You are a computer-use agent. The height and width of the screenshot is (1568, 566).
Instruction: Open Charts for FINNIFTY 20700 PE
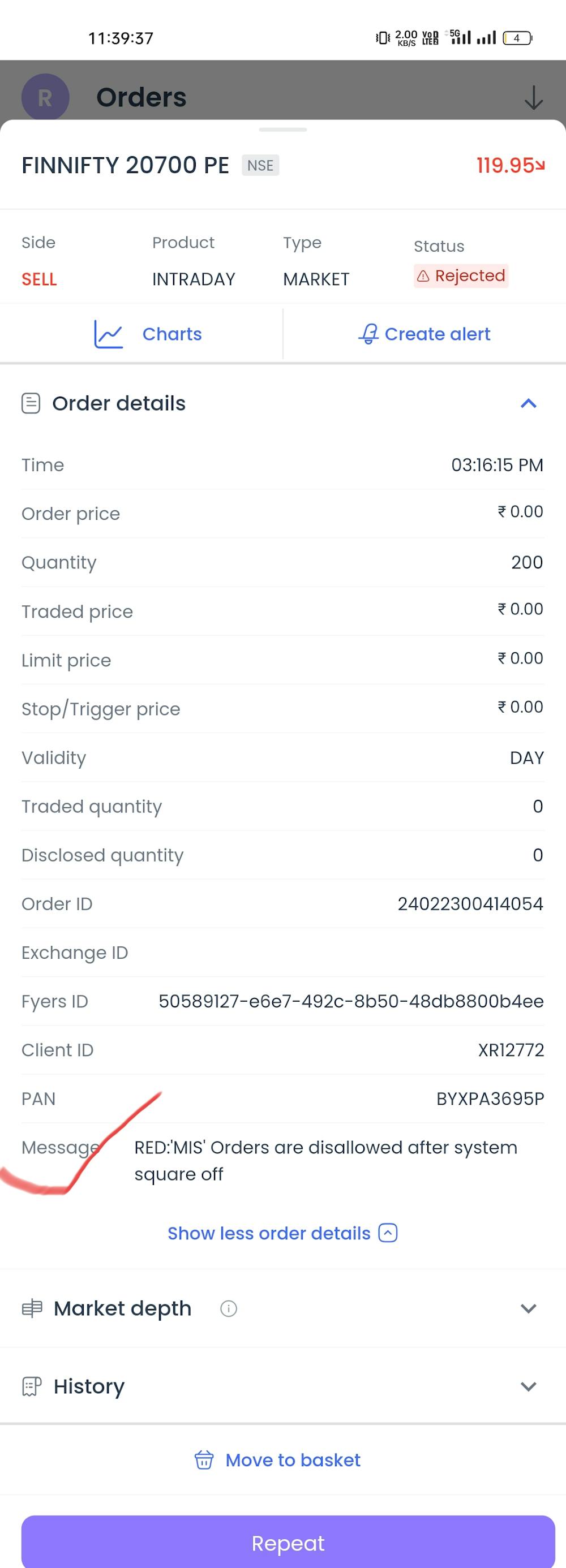pyautogui.click(x=148, y=334)
